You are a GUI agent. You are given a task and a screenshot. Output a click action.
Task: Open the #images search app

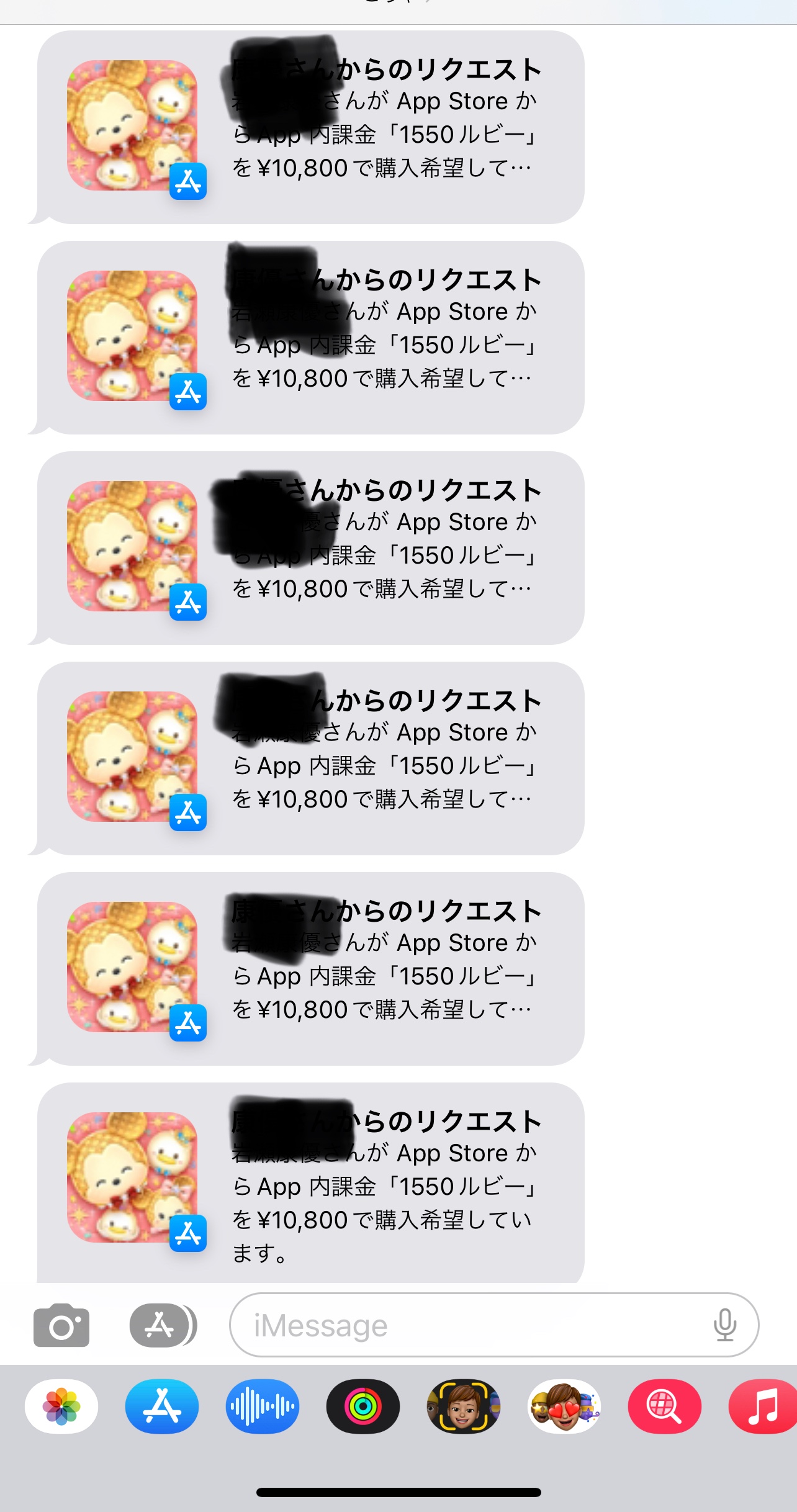(x=665, y=1406)
